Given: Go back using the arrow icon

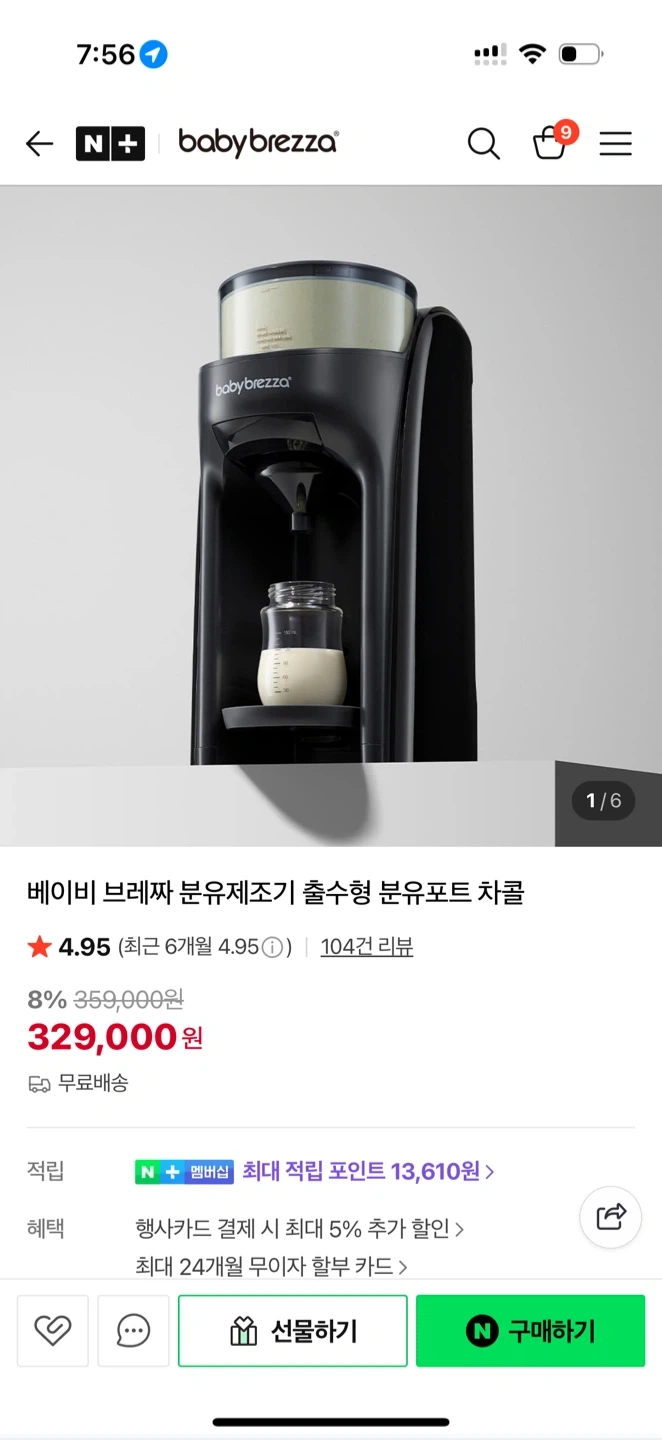Looking at the screenshot, I should [x=39, y=144].
